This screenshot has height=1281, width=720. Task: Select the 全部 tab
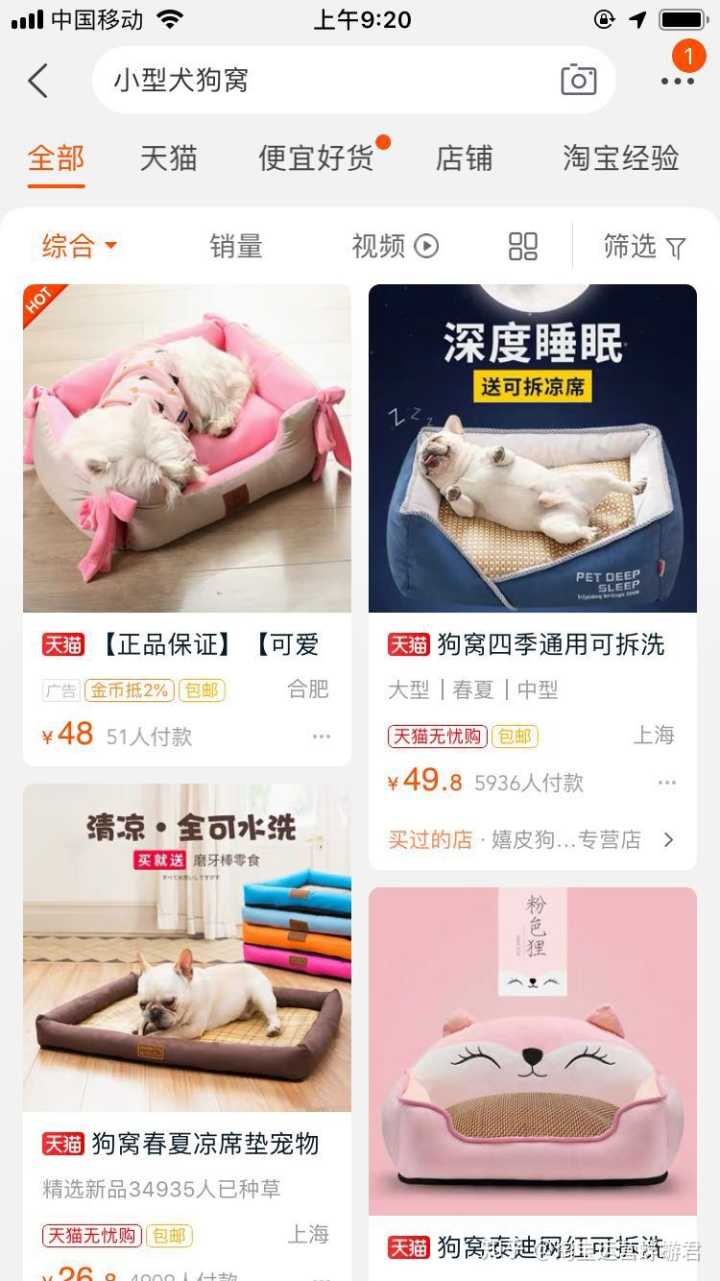(56, 158)
